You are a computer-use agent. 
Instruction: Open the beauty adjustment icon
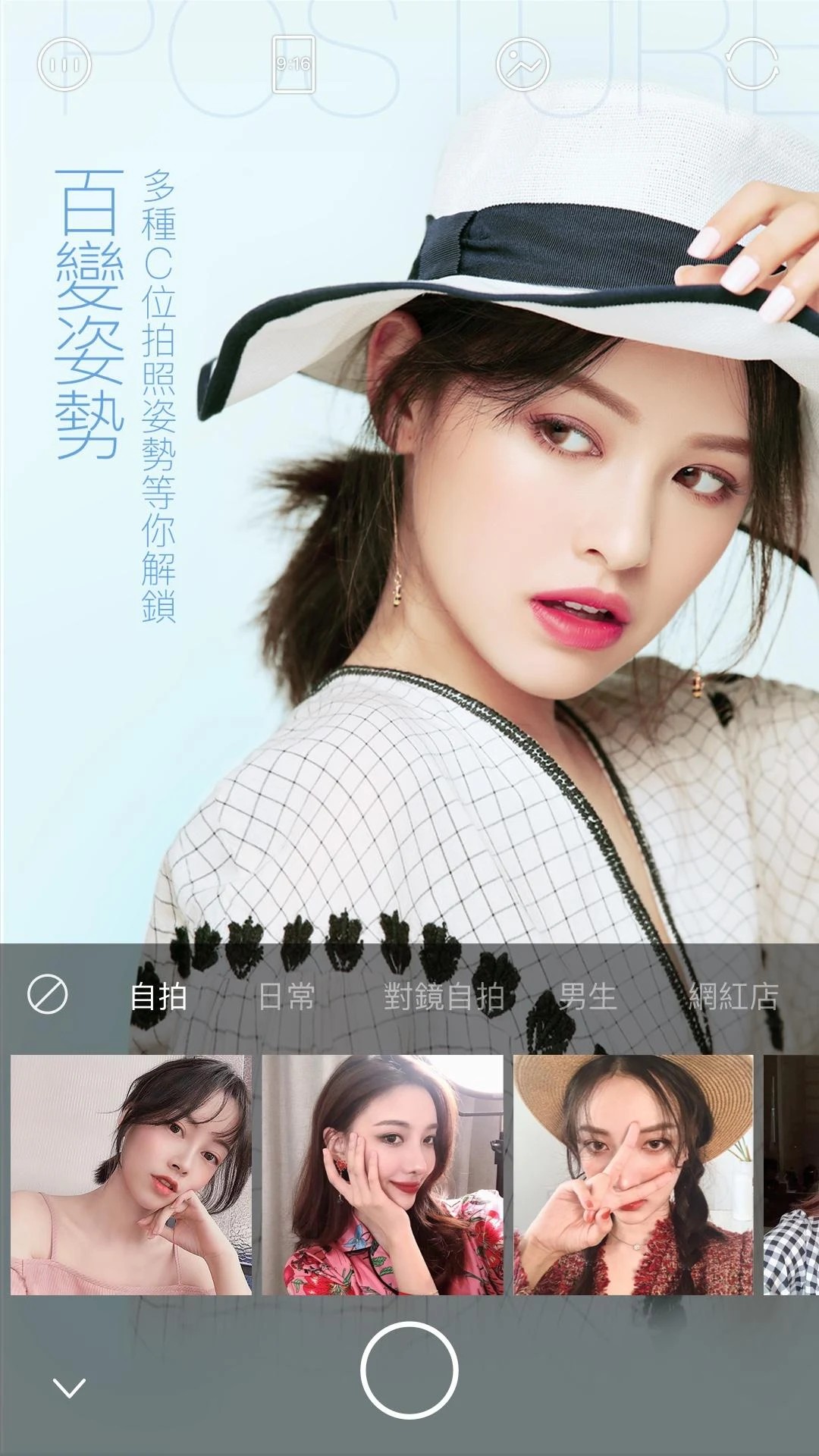coord(522,64)
